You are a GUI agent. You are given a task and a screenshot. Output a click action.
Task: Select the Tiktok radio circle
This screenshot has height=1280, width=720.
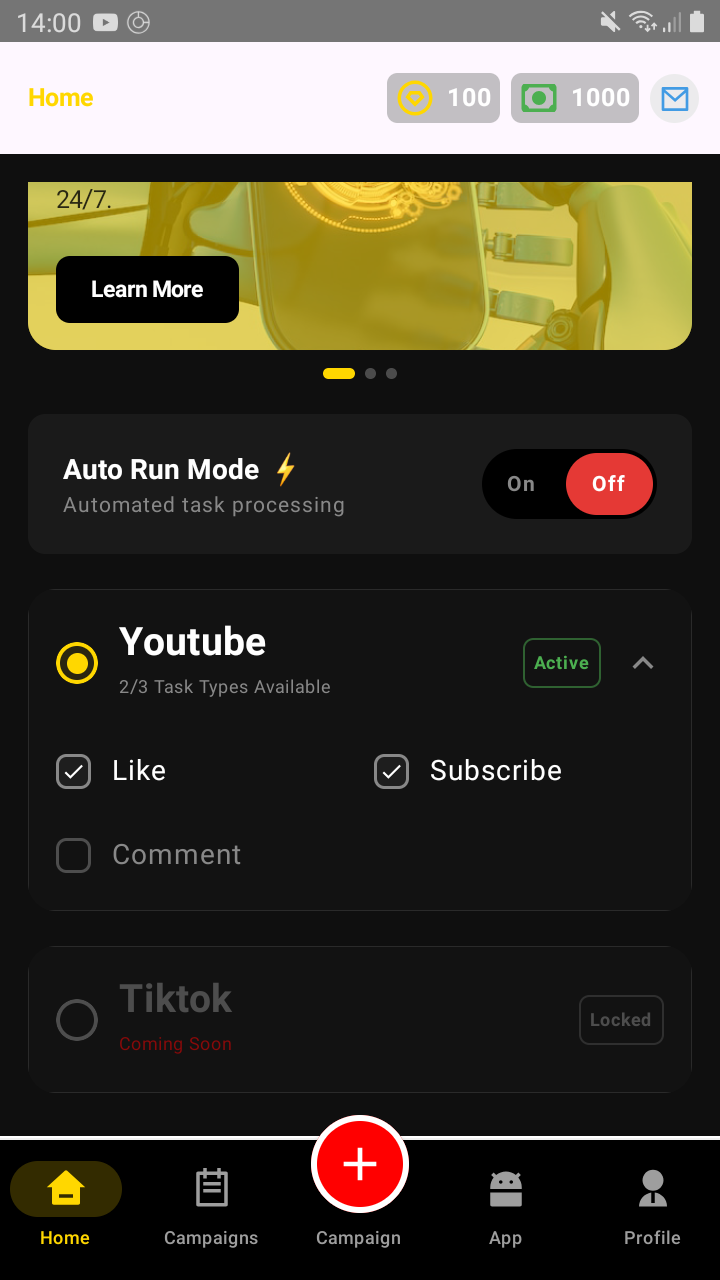click(x=77, y=1019)
